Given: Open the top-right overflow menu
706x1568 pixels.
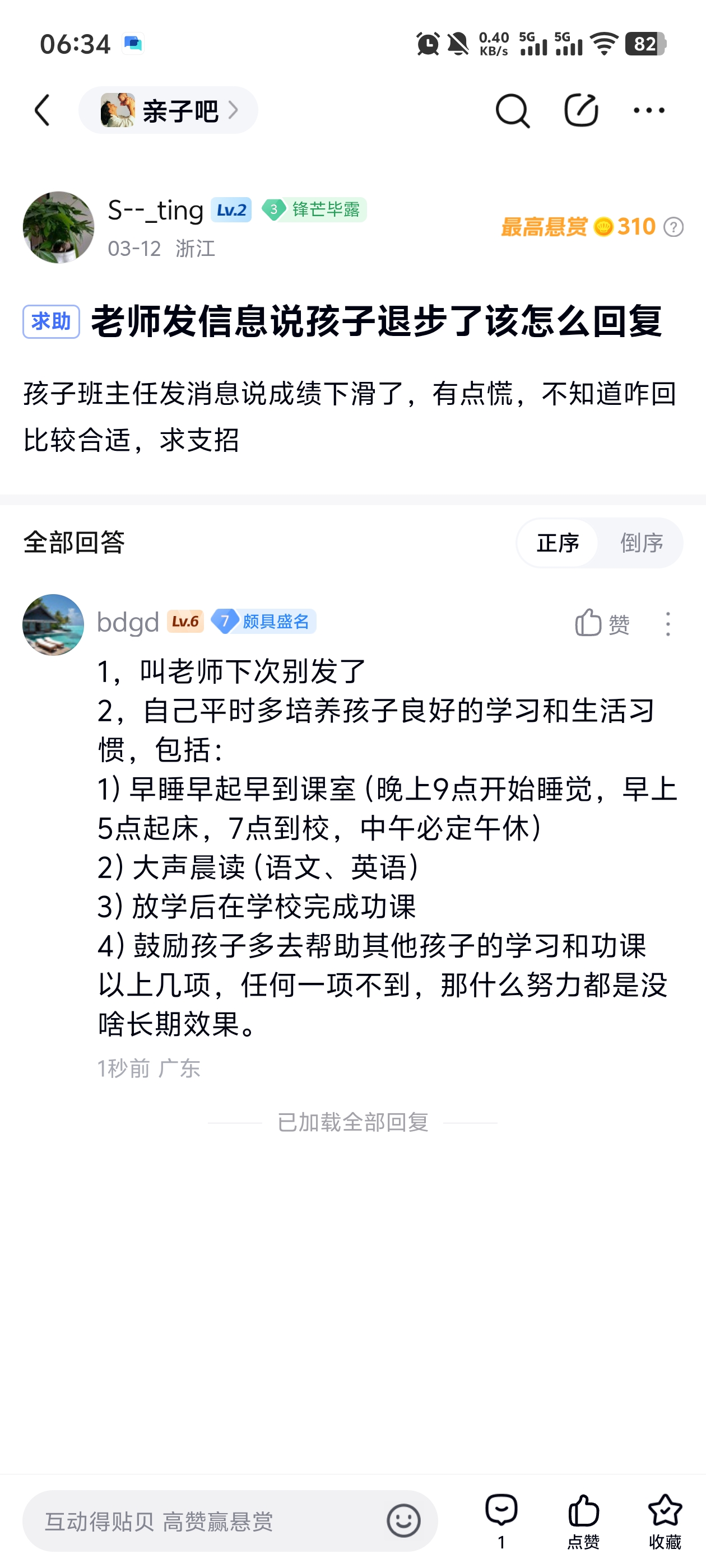Looking at the screenshot, I should pyautogui.click(x=649, y=110).
